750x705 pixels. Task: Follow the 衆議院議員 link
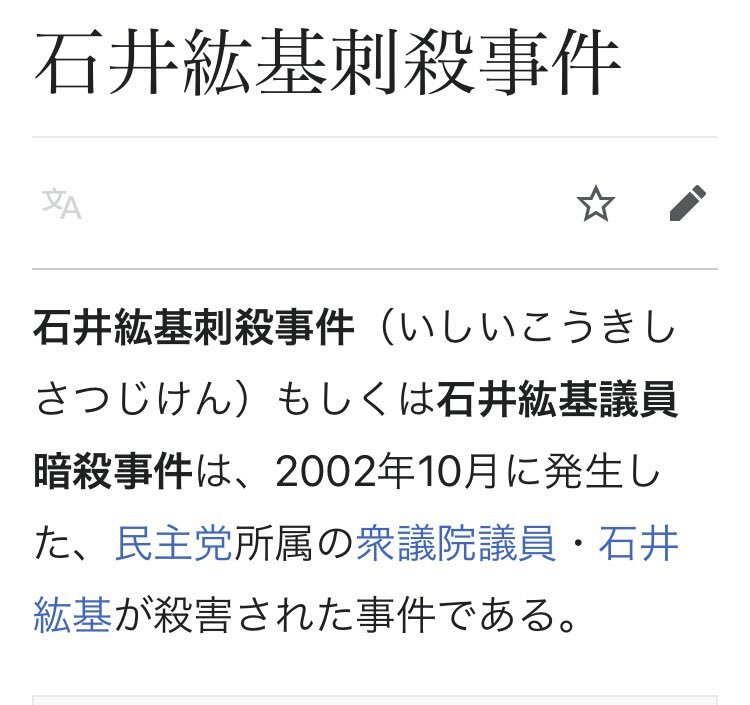455,545
